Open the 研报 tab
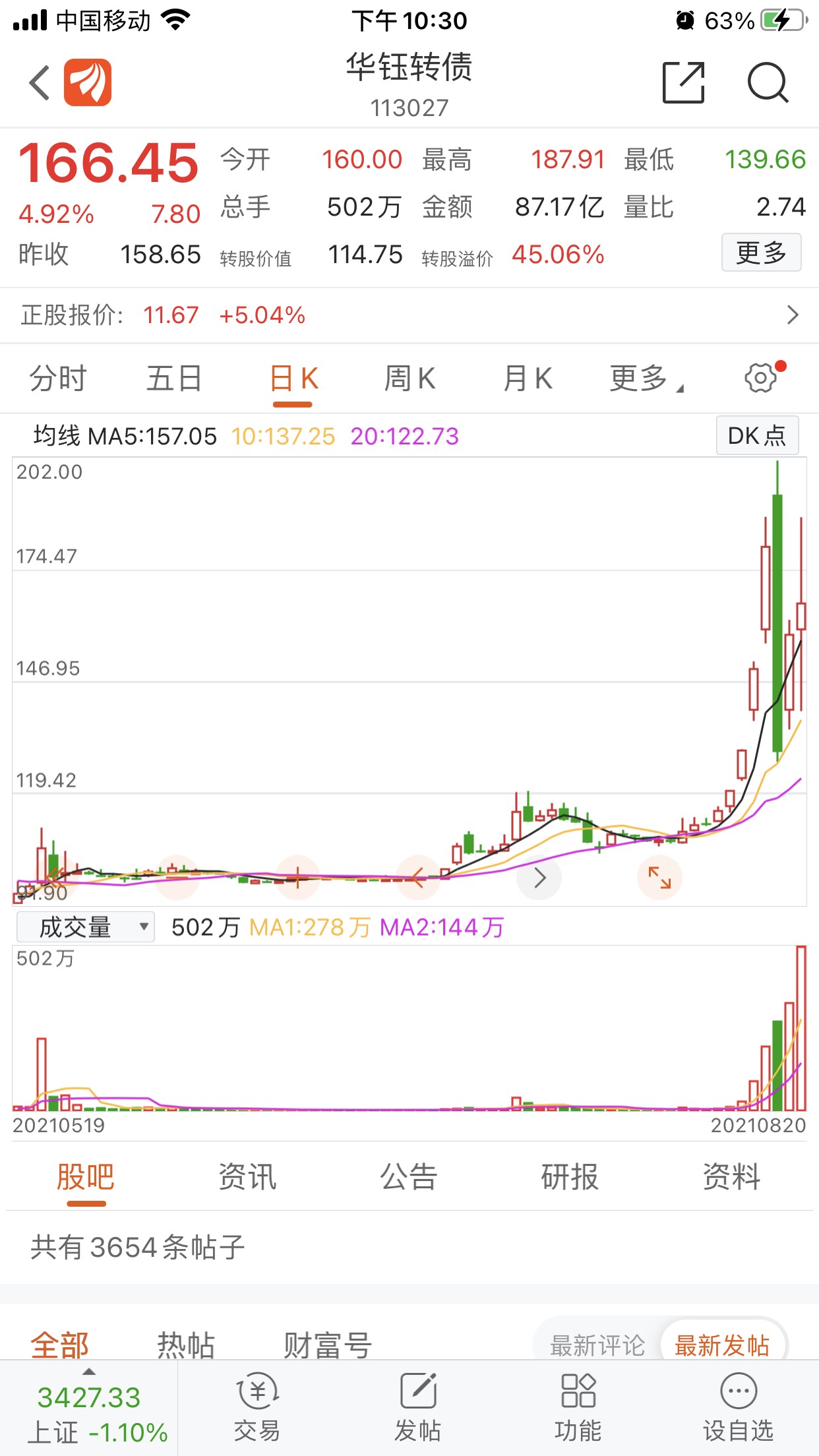This screenshot has height=1456, width=819. coord(570,1178)
